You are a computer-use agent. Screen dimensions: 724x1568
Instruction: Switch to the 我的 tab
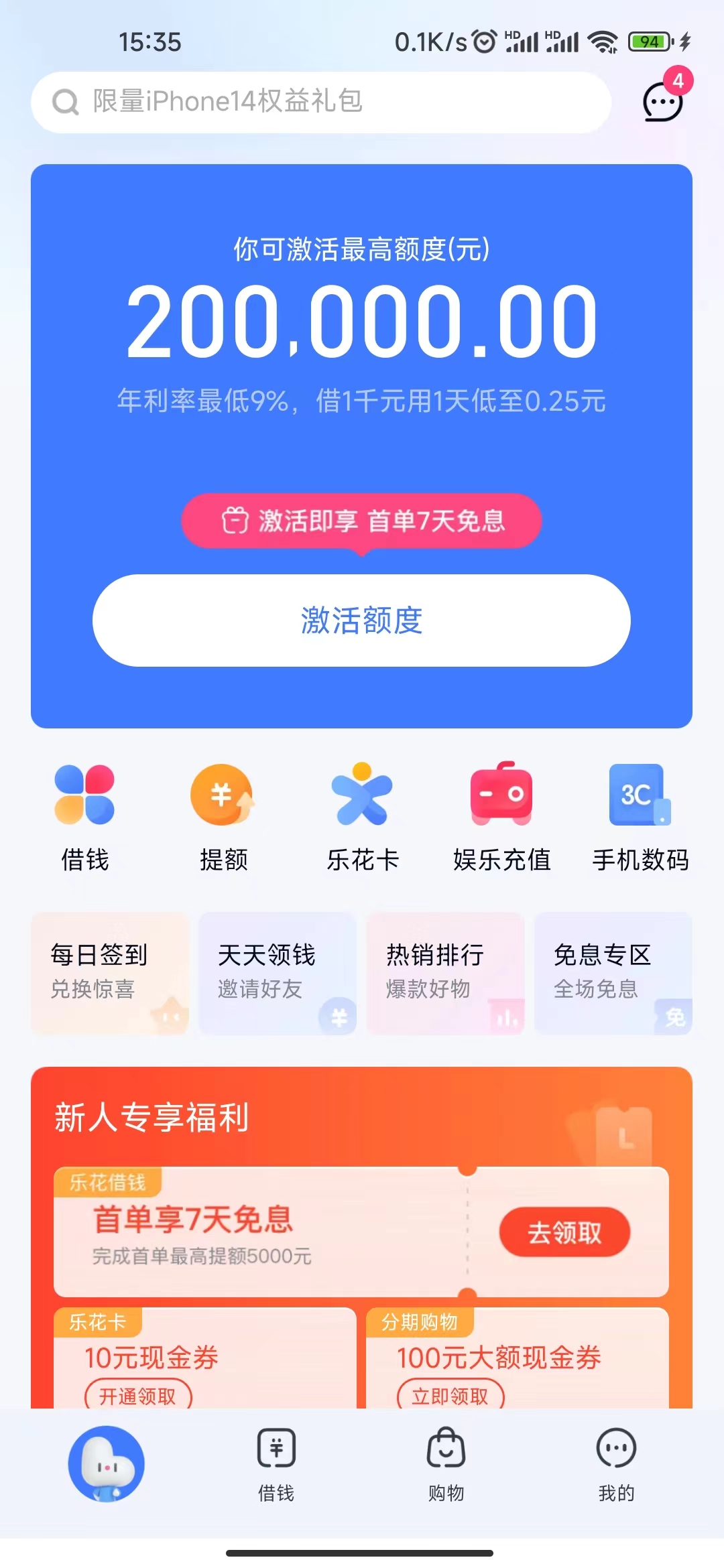pyautogui.click(x=616, y=1464)
